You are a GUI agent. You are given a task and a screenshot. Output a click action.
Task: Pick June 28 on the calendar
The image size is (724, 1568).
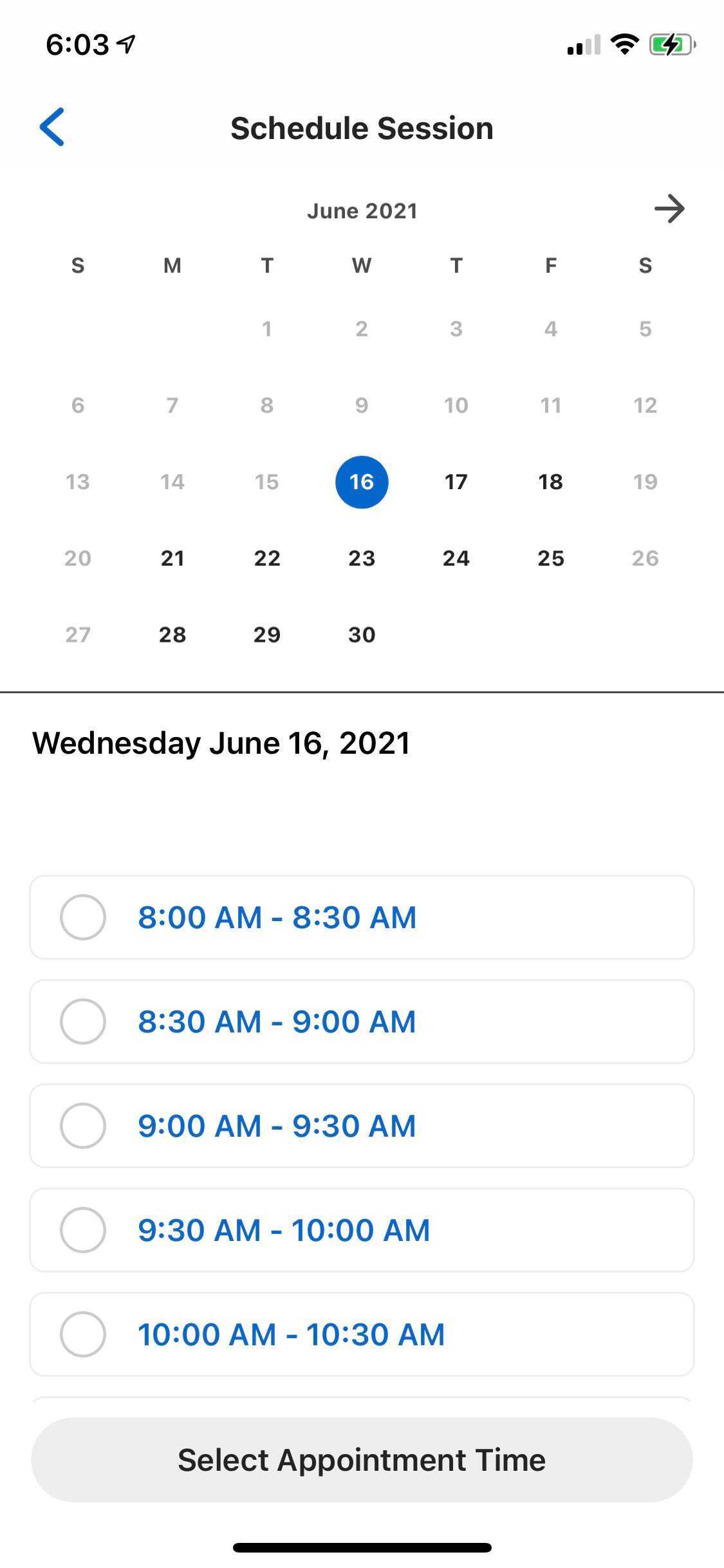click(x=172, y=635)
